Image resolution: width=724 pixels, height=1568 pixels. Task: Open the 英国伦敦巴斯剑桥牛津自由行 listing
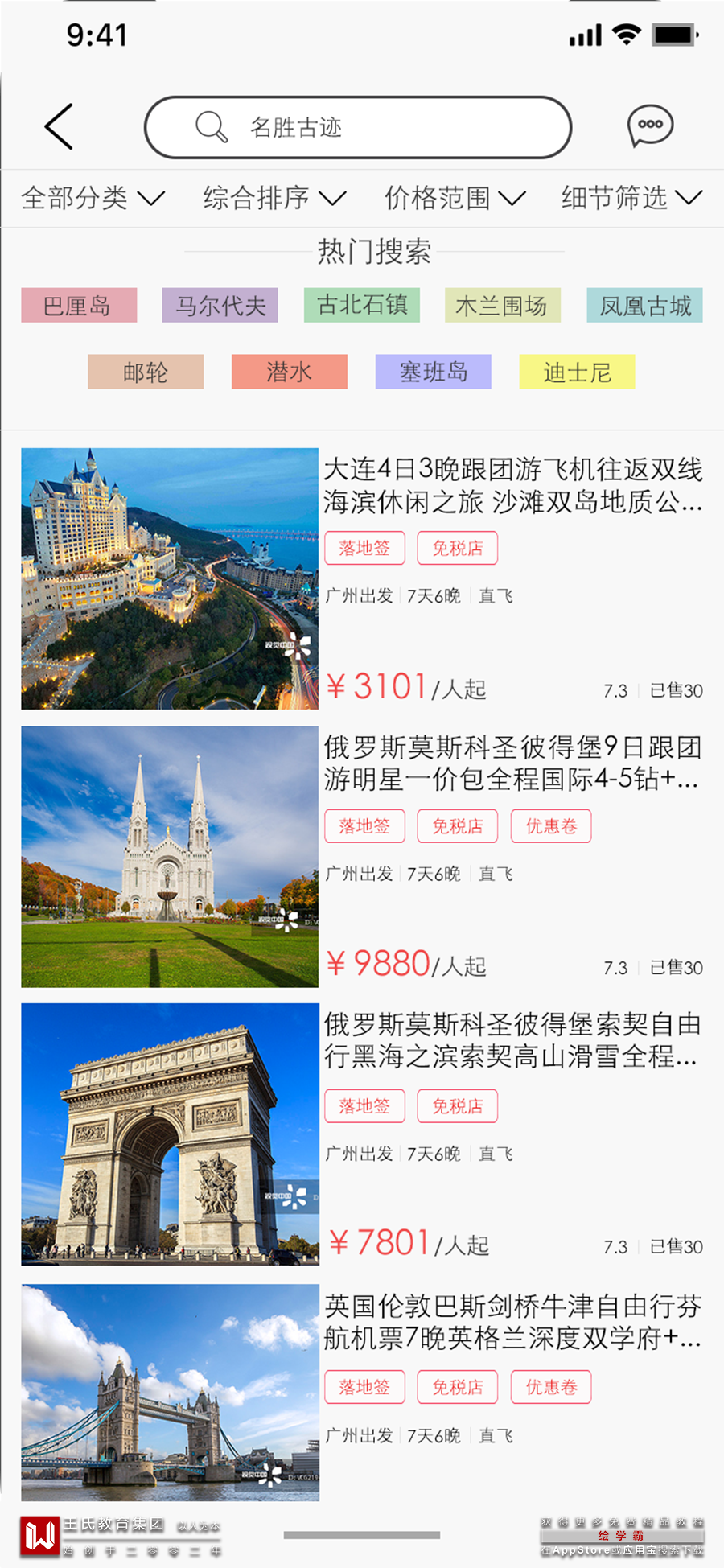(x=512, y=1322)
